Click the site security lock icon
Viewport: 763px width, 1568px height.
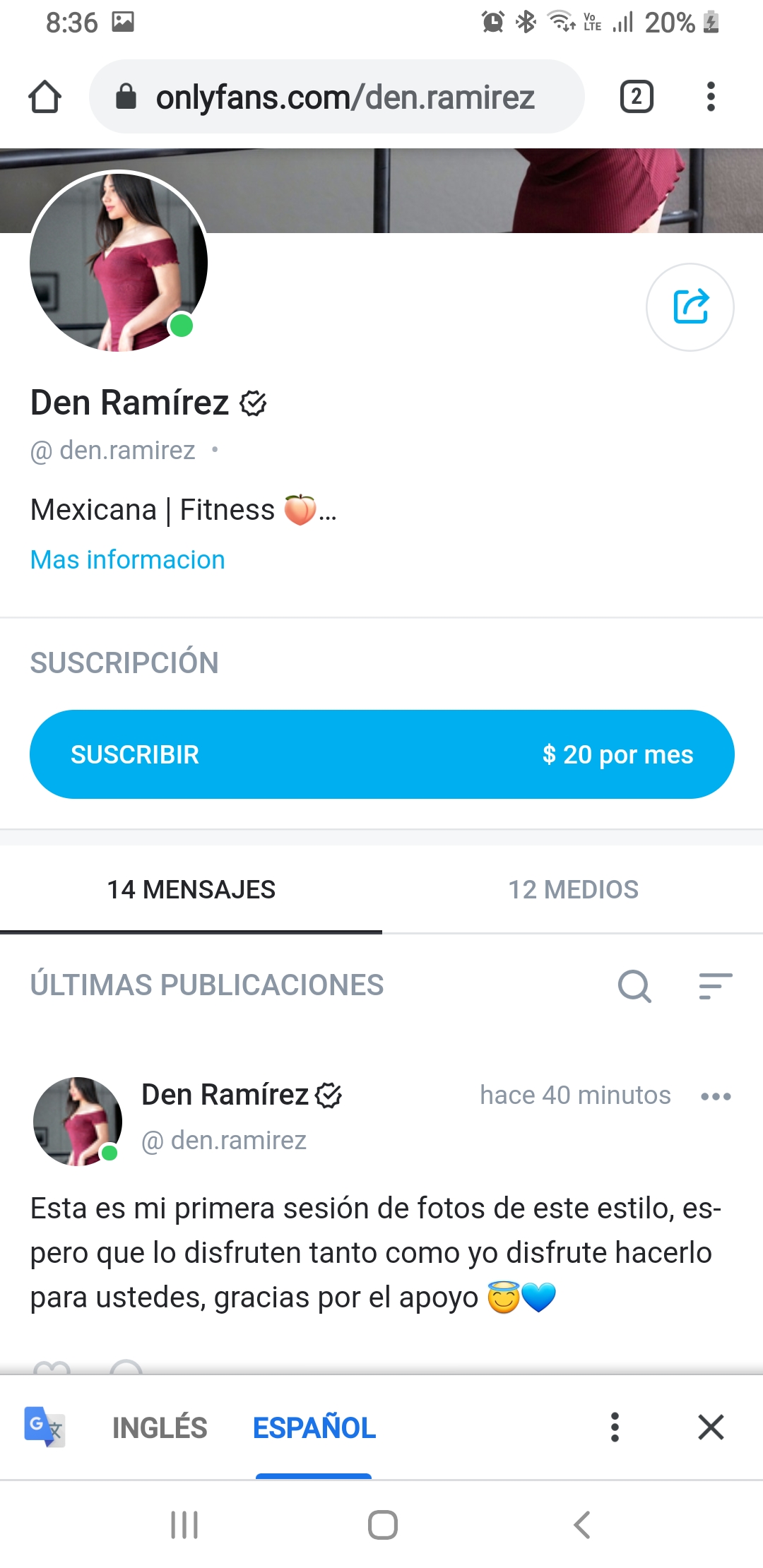127,97
